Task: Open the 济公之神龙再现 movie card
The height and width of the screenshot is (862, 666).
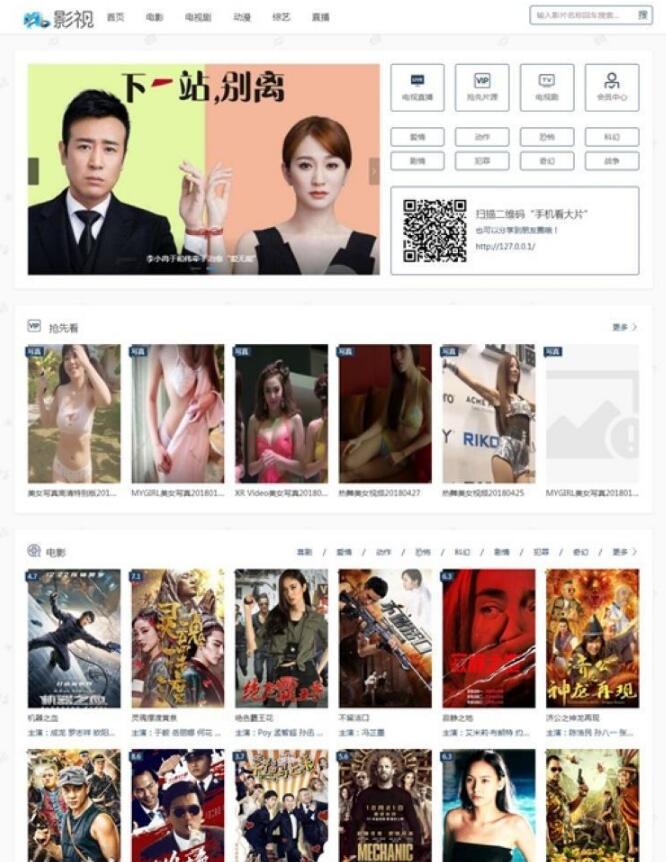Action: point(592,638)
